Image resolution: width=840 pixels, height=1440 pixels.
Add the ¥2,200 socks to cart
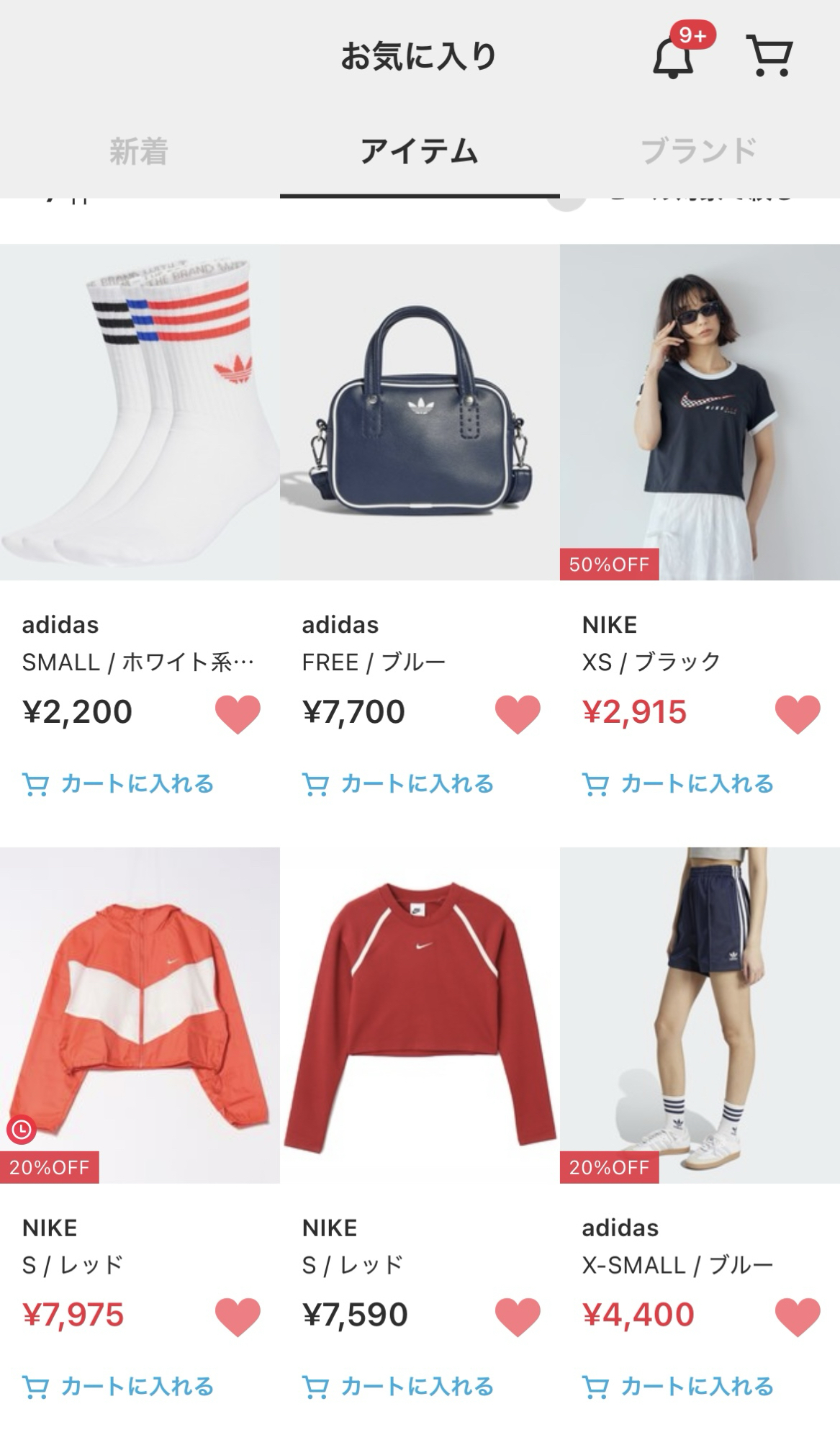click(119, 783)
